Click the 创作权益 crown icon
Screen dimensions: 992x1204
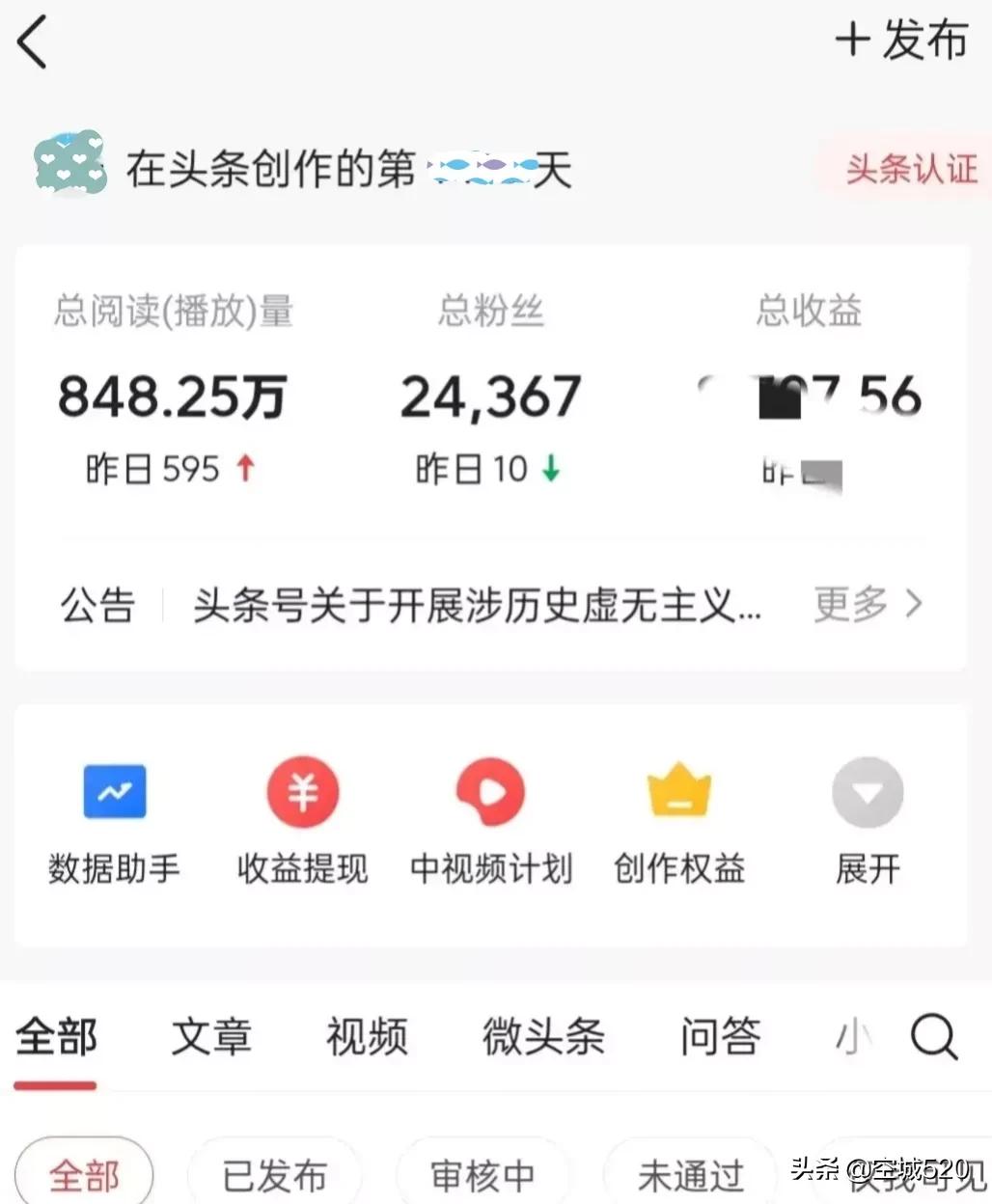pyautogui.click(x=678, y=791)
